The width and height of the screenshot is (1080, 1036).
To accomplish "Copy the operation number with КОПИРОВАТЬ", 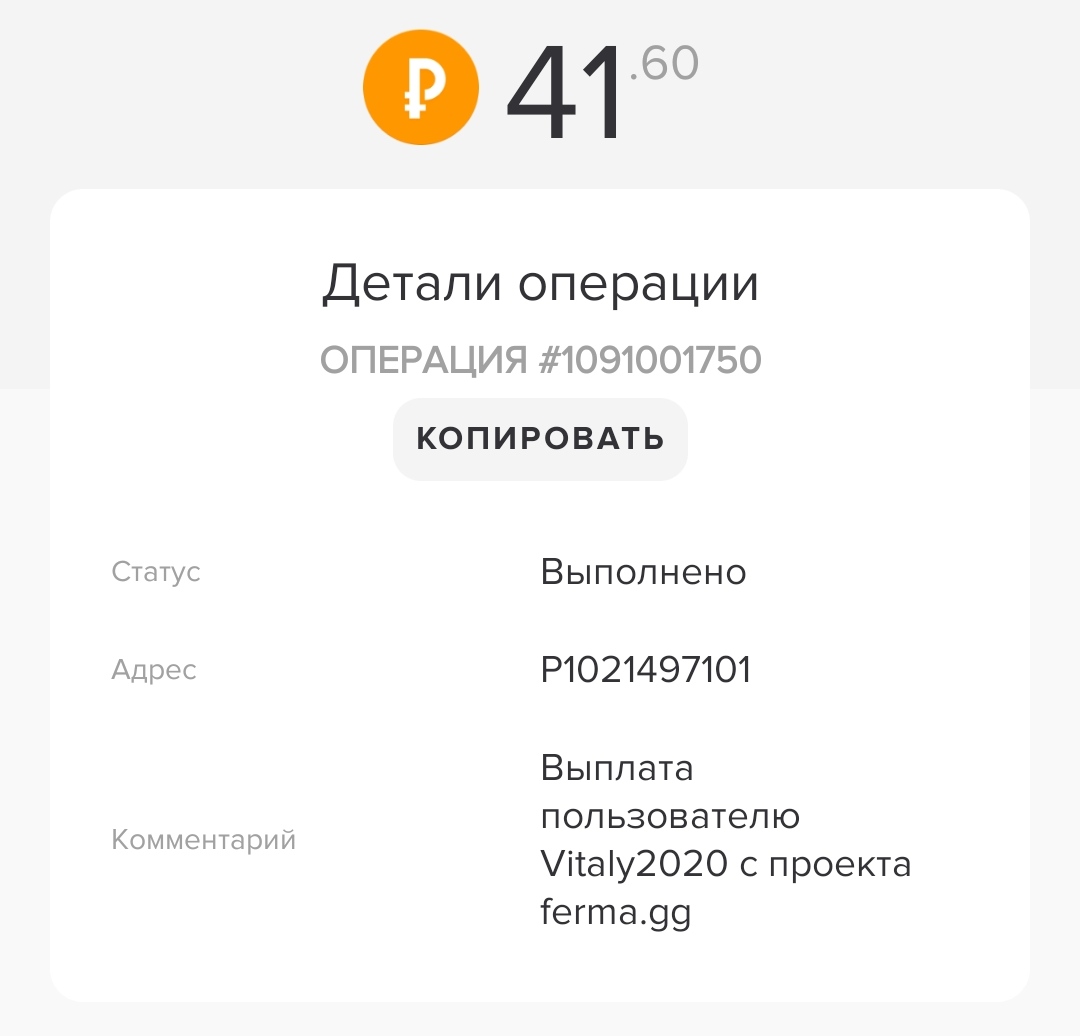I will tap(540, 439).
